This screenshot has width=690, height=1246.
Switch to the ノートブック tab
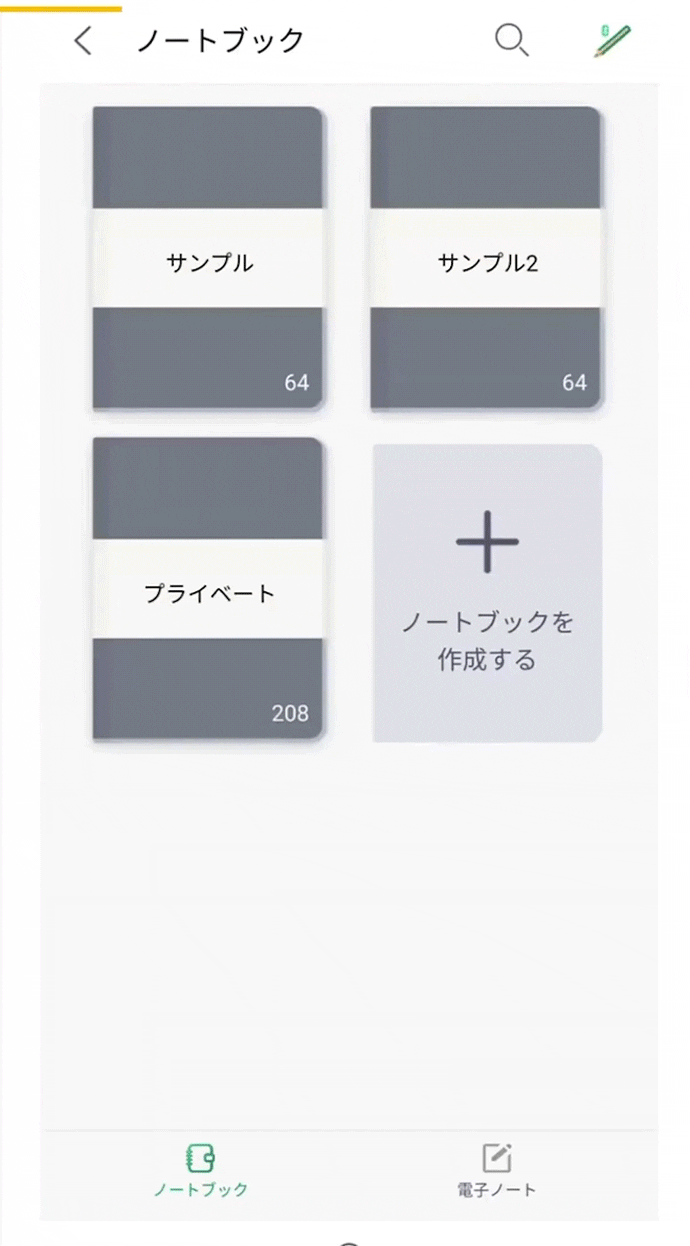click(201, 1170)
